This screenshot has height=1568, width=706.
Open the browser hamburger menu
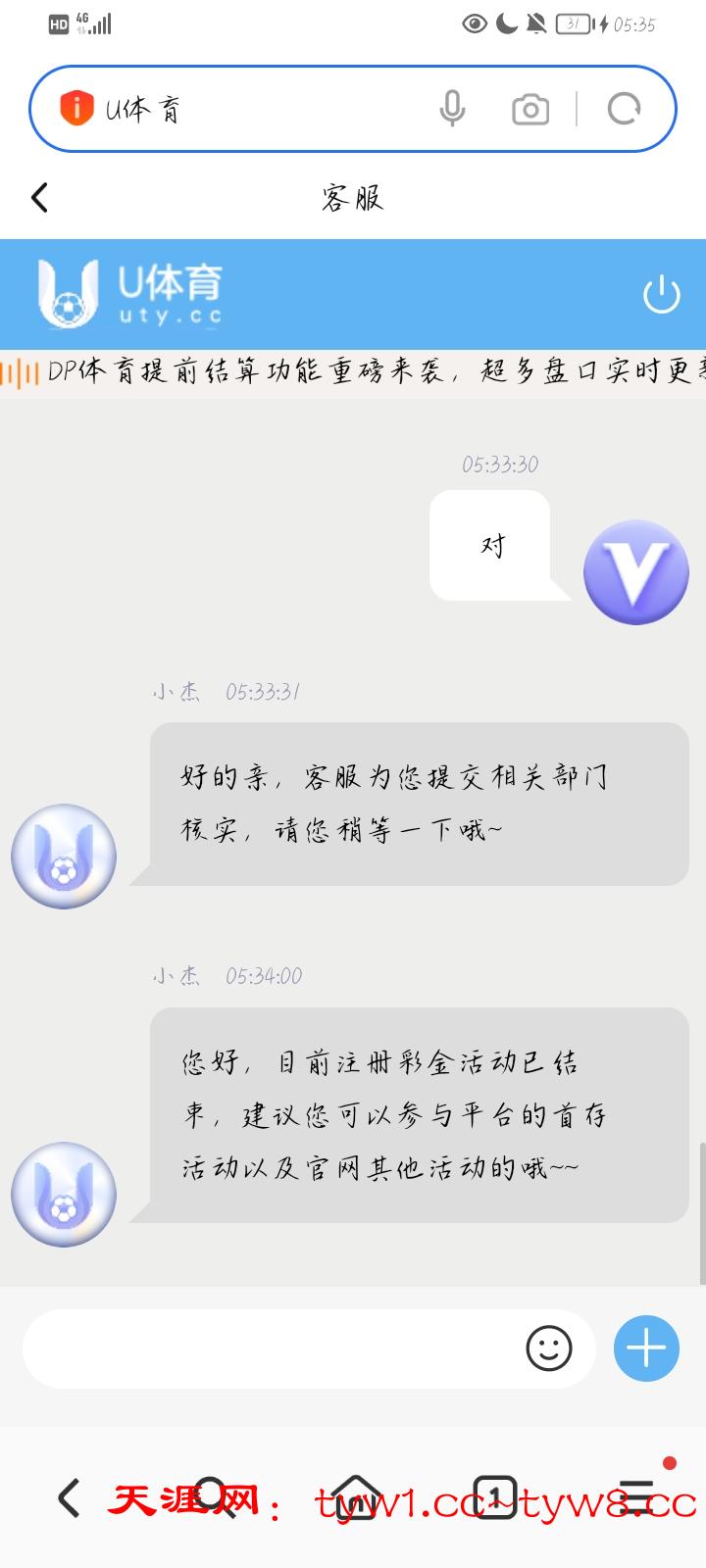click(x=636, y=1497)
